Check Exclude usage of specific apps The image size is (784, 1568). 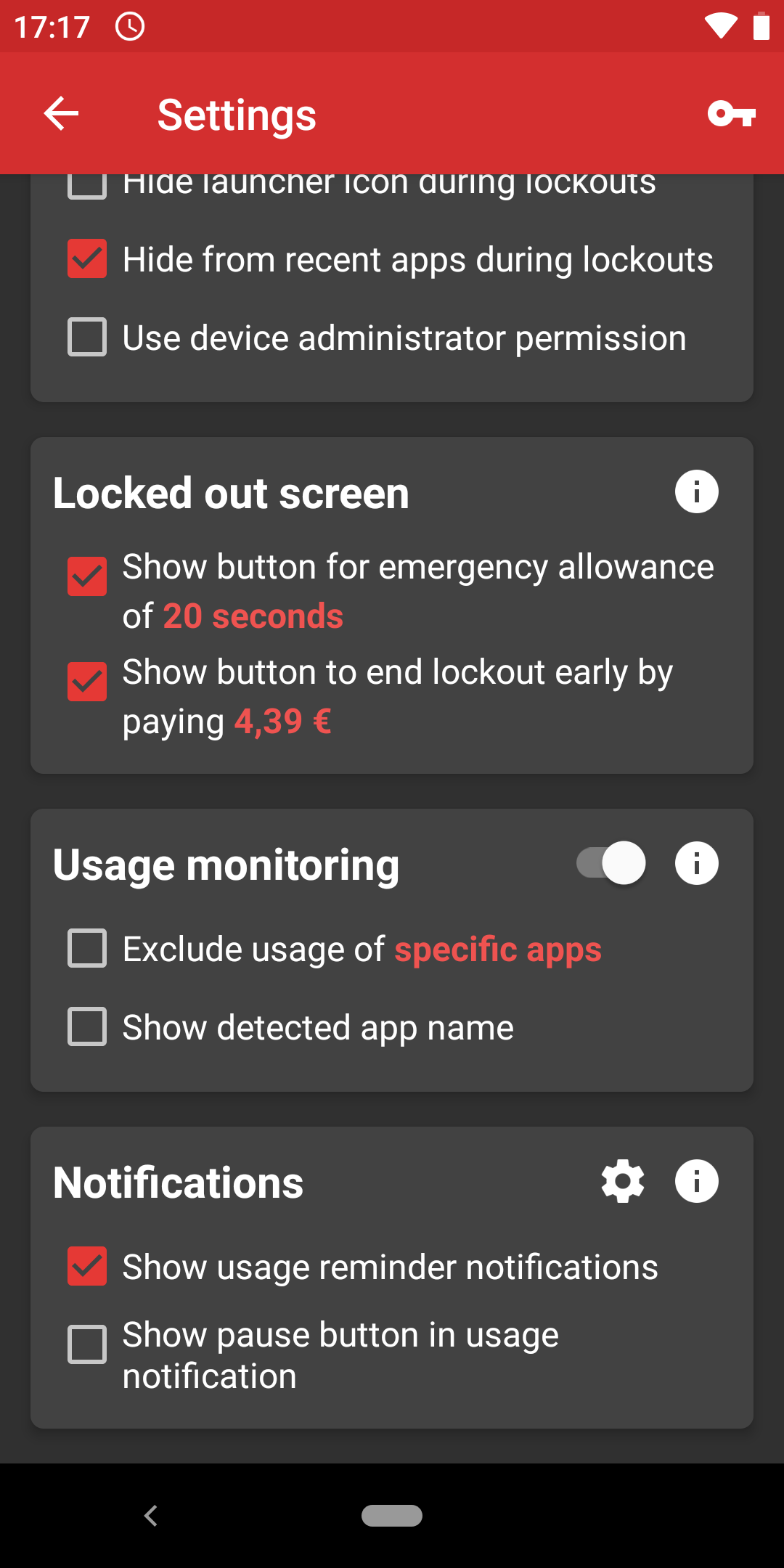point(87,948)
